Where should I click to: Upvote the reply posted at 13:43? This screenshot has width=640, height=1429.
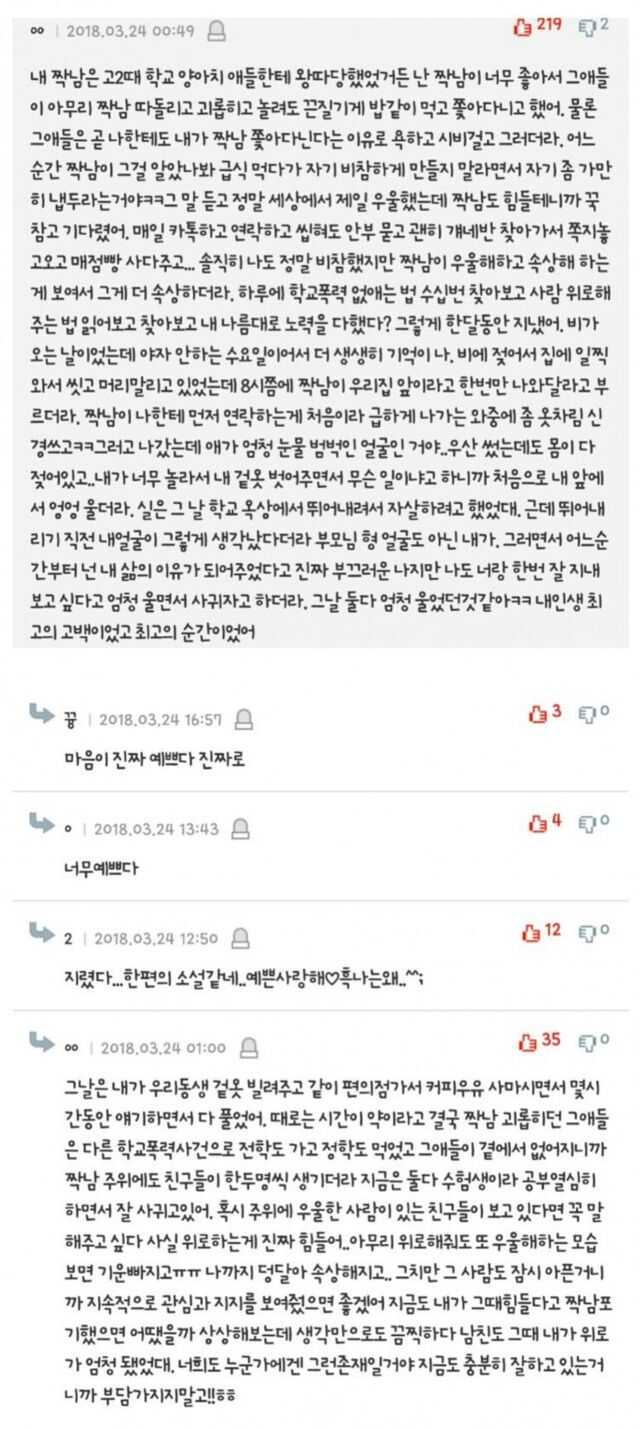(535, 823)
